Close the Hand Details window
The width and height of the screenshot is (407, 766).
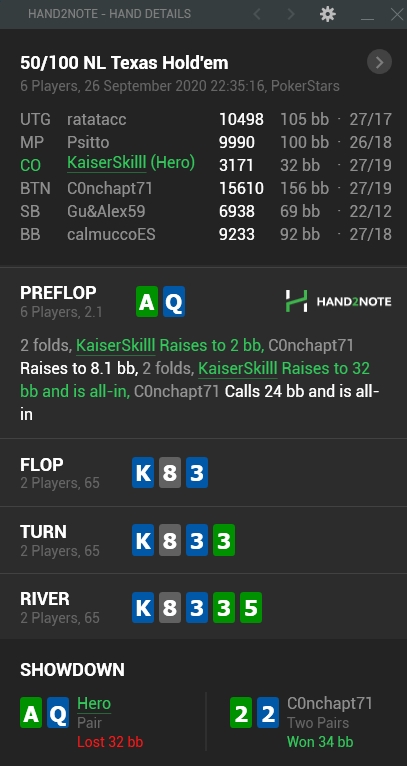pos(397,14)
